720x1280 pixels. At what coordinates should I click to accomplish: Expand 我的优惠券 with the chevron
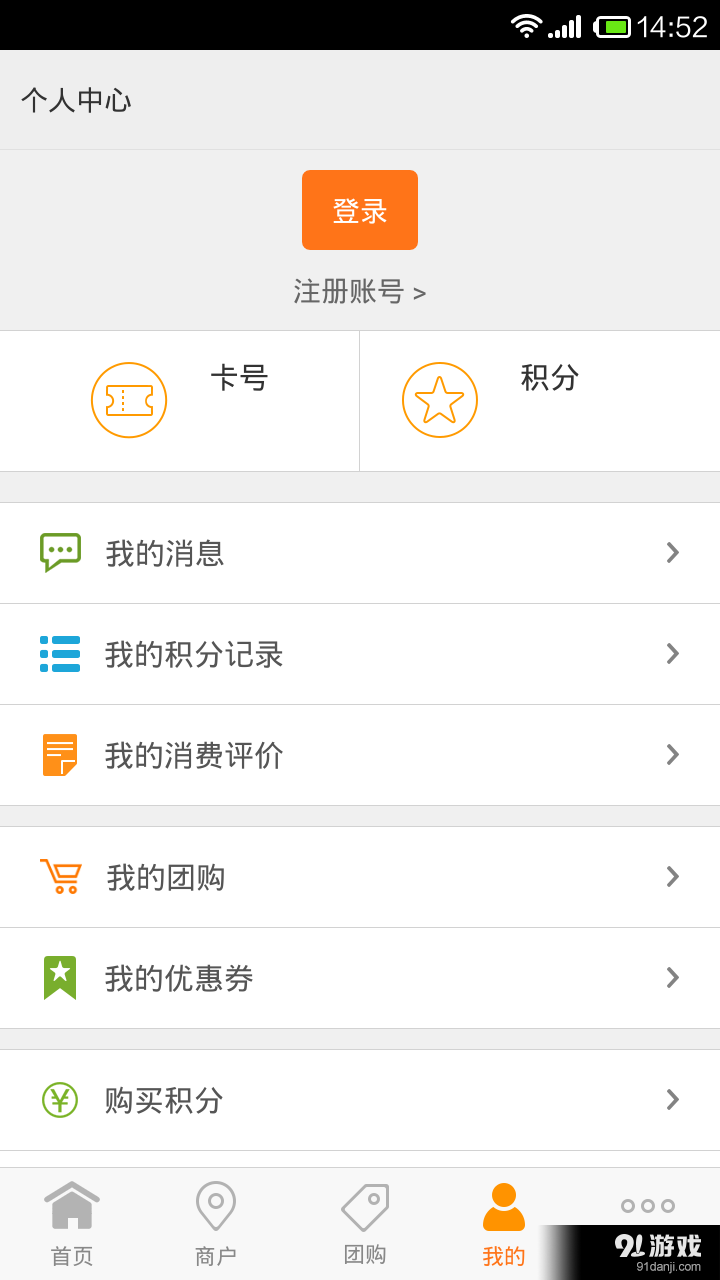click(x=671, y=978)
